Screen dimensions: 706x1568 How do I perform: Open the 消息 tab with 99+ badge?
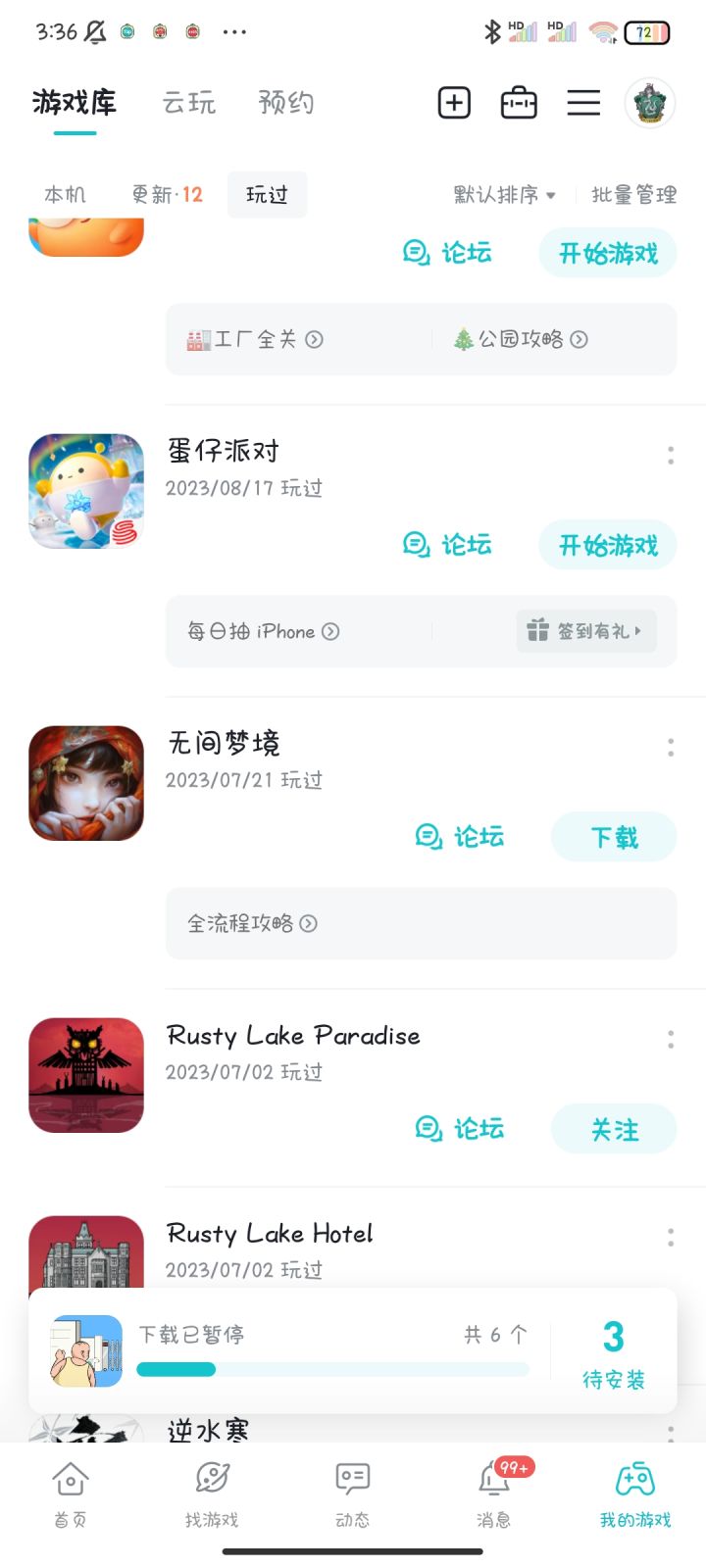(x=494, y=1493)
